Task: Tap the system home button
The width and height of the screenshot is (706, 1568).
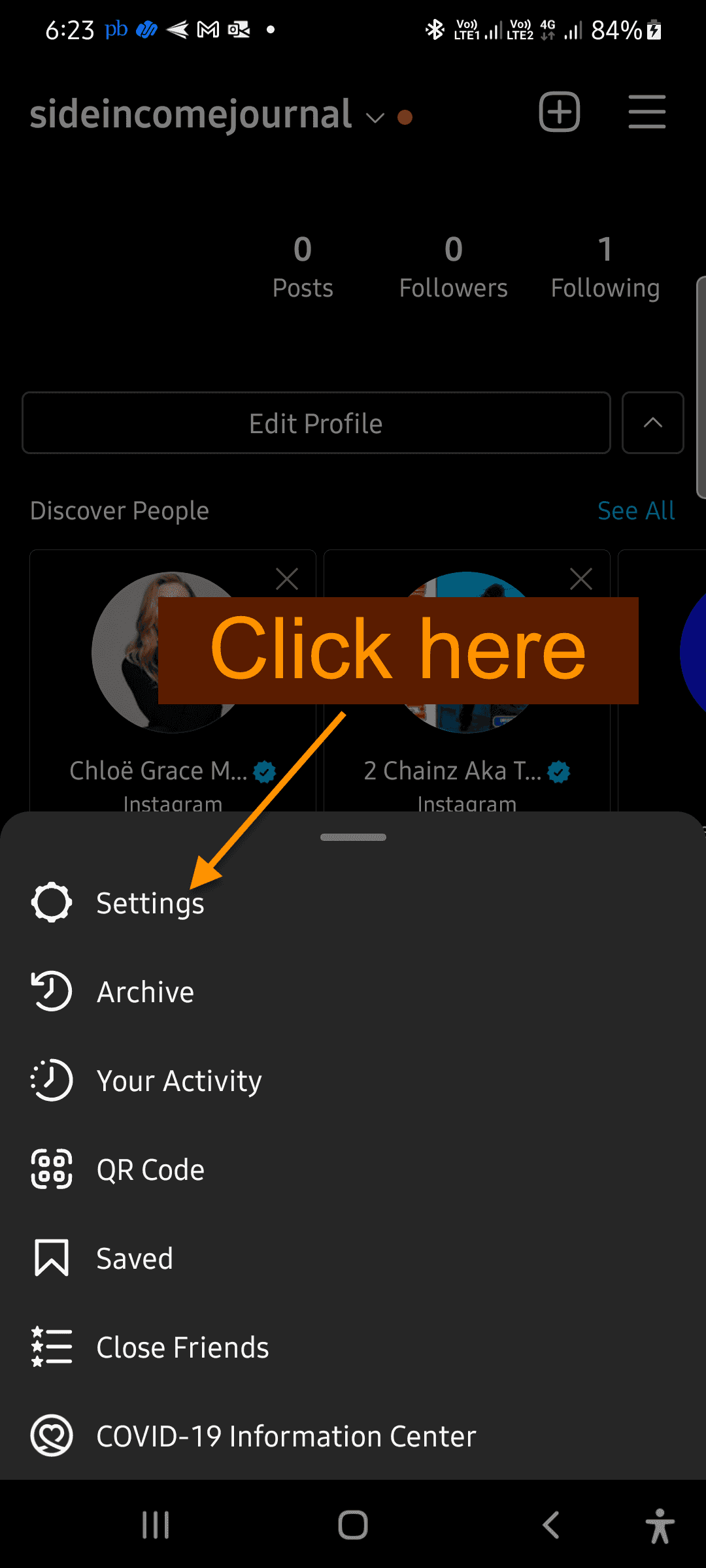Action: (x=353, y=1526)
